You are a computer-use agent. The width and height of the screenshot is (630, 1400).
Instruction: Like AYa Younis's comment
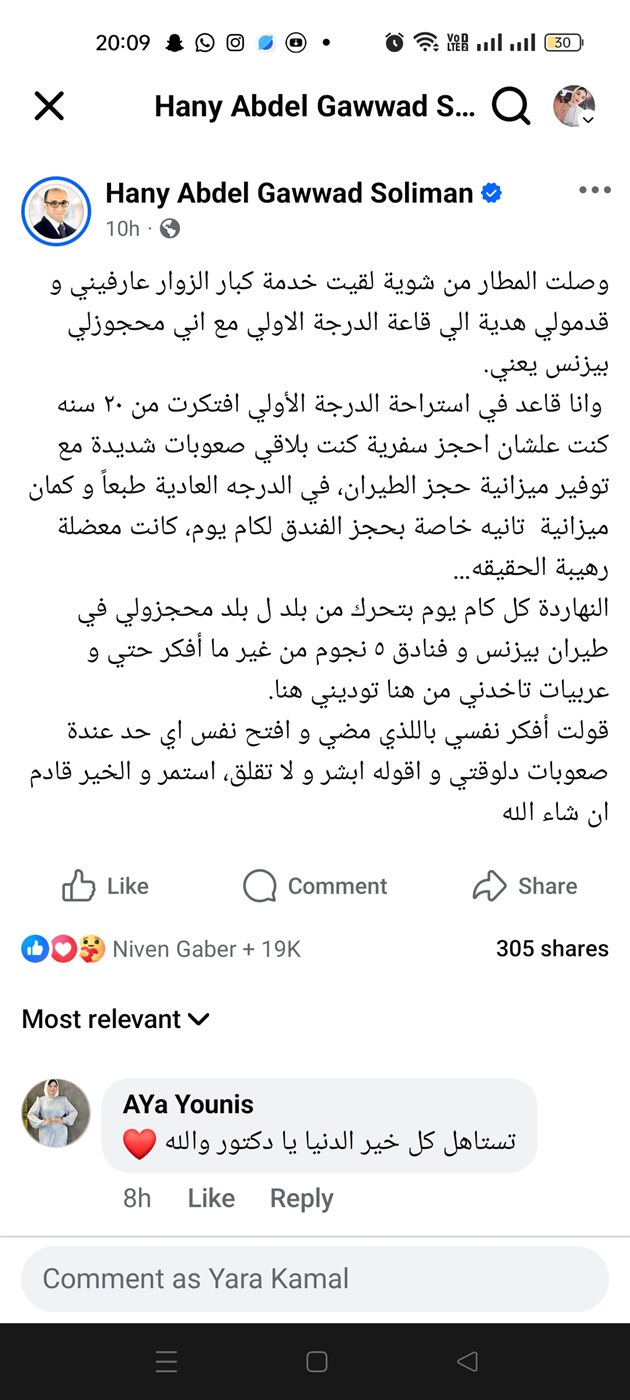(211, 1198)
